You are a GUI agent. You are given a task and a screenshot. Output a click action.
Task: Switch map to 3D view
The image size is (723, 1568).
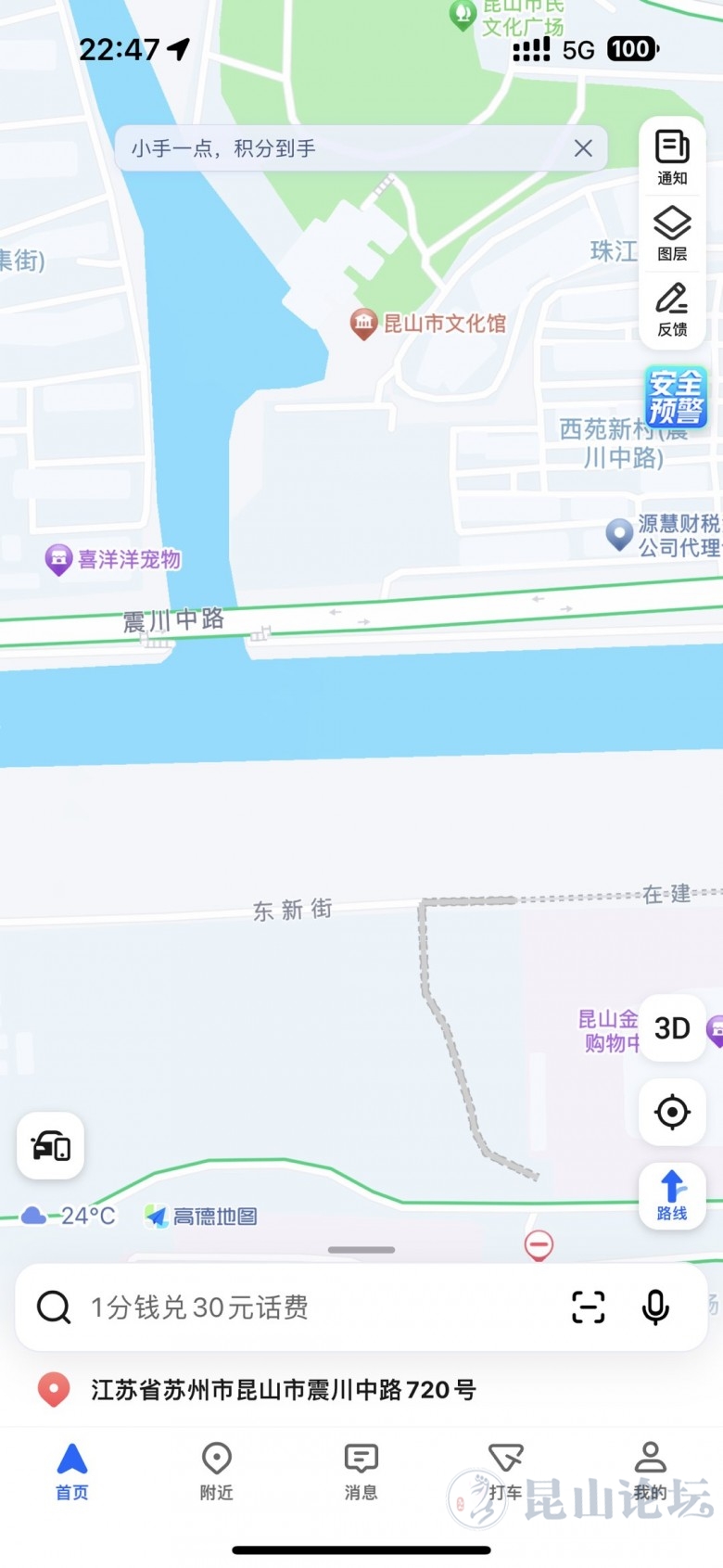tap(672, 1028)
